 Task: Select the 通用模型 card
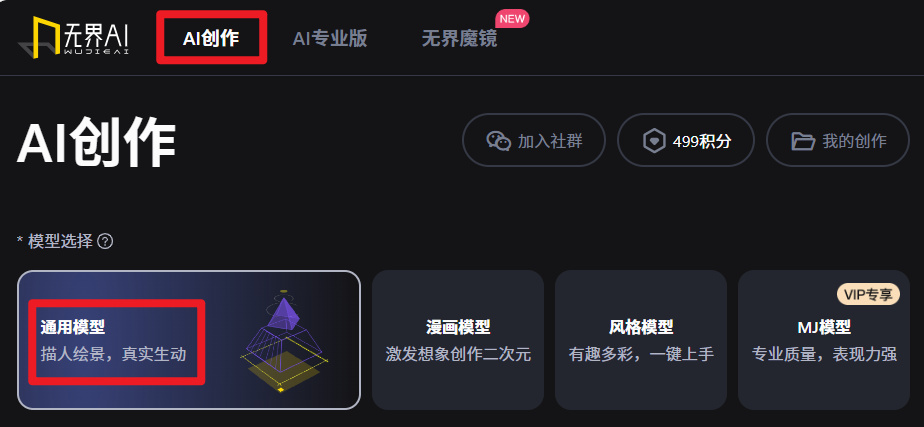pyautogui.click(x=188, y=340)
